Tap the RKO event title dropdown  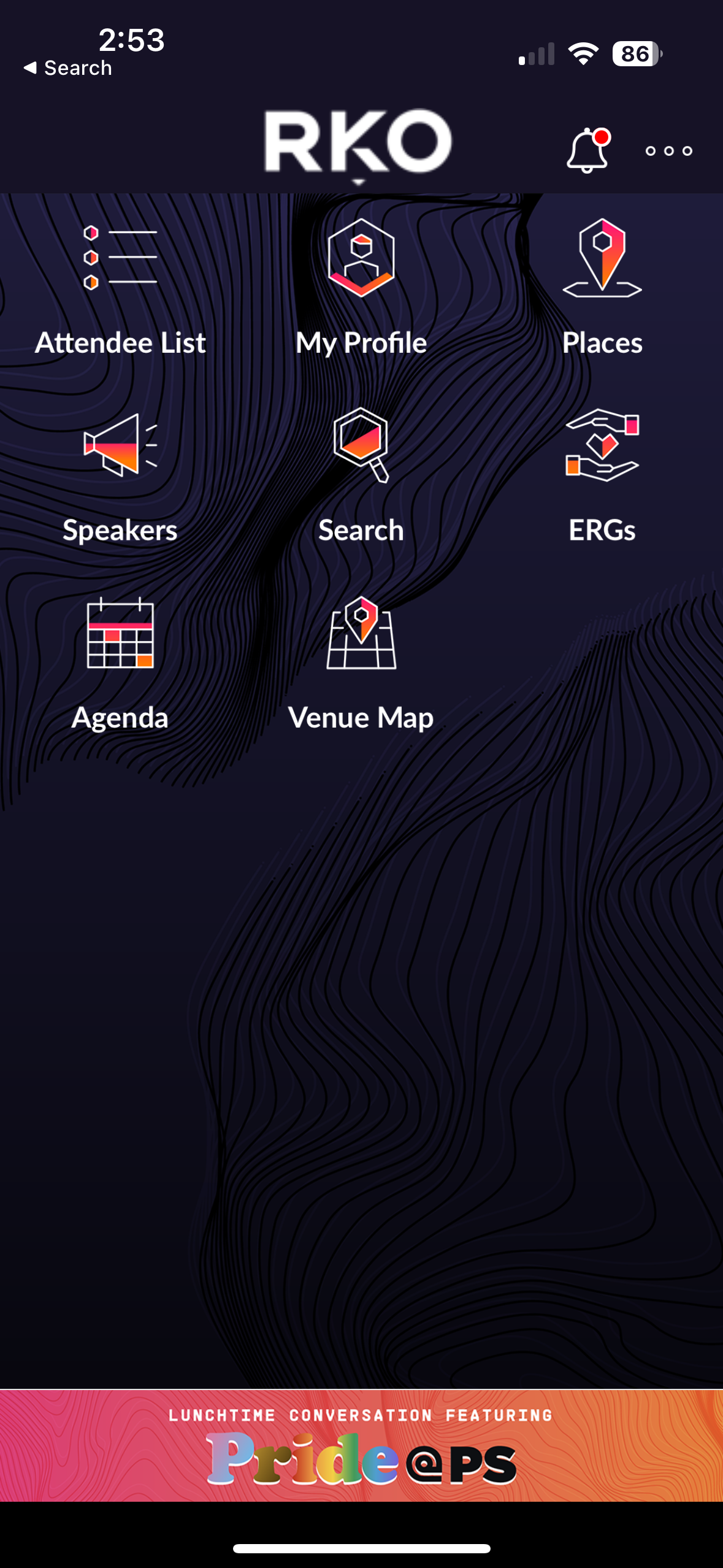[x=358, y=146]
